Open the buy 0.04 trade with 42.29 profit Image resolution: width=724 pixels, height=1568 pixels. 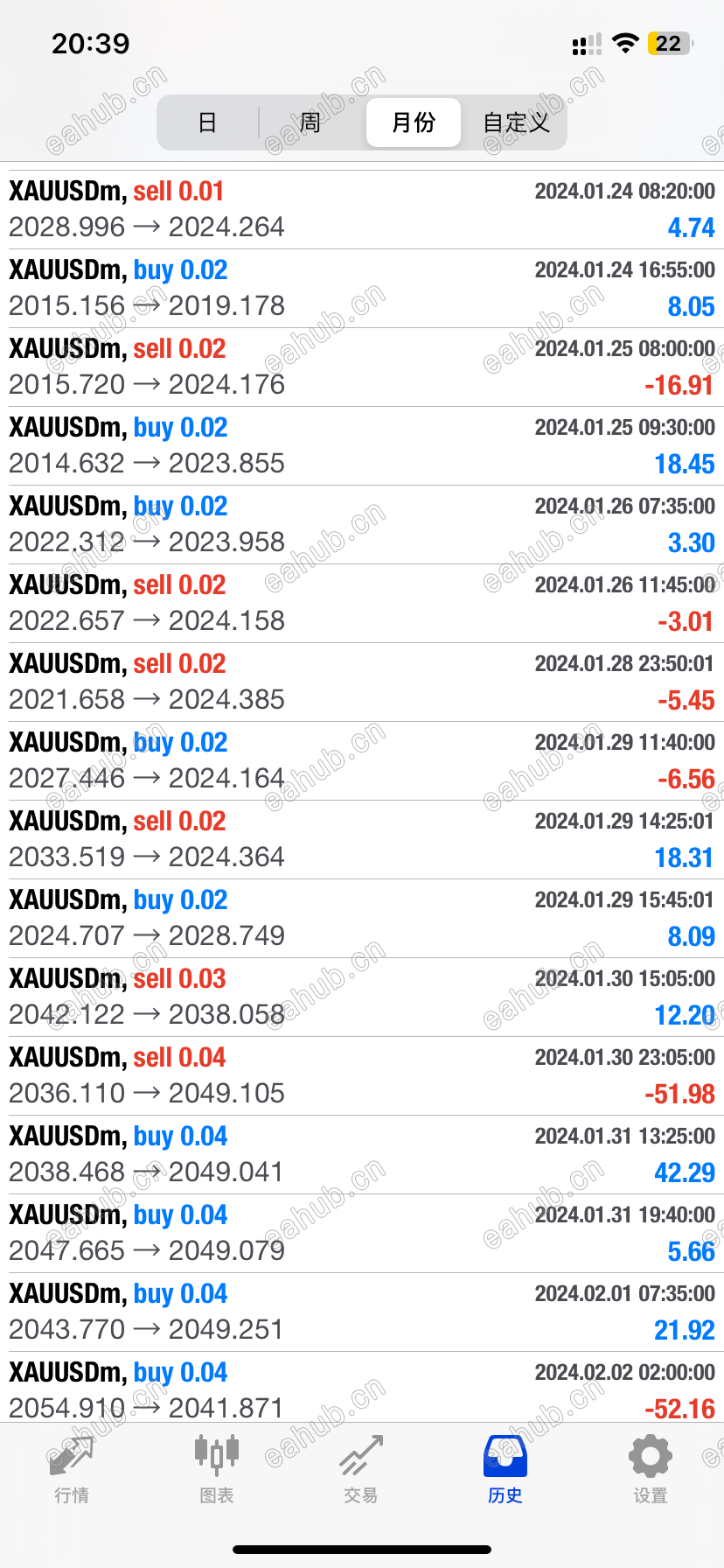[362, 1155]
